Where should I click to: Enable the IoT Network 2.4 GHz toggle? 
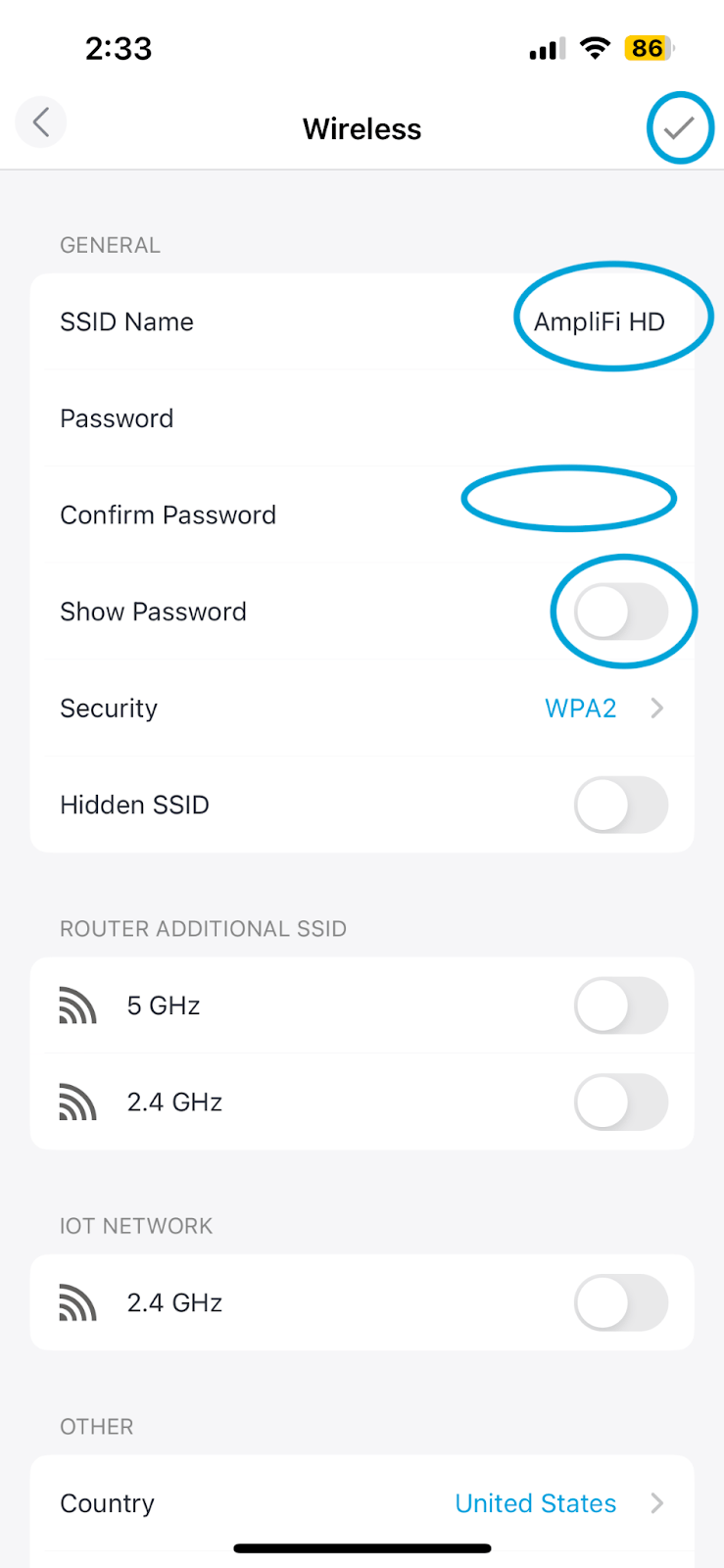(x=621, y=1302)
